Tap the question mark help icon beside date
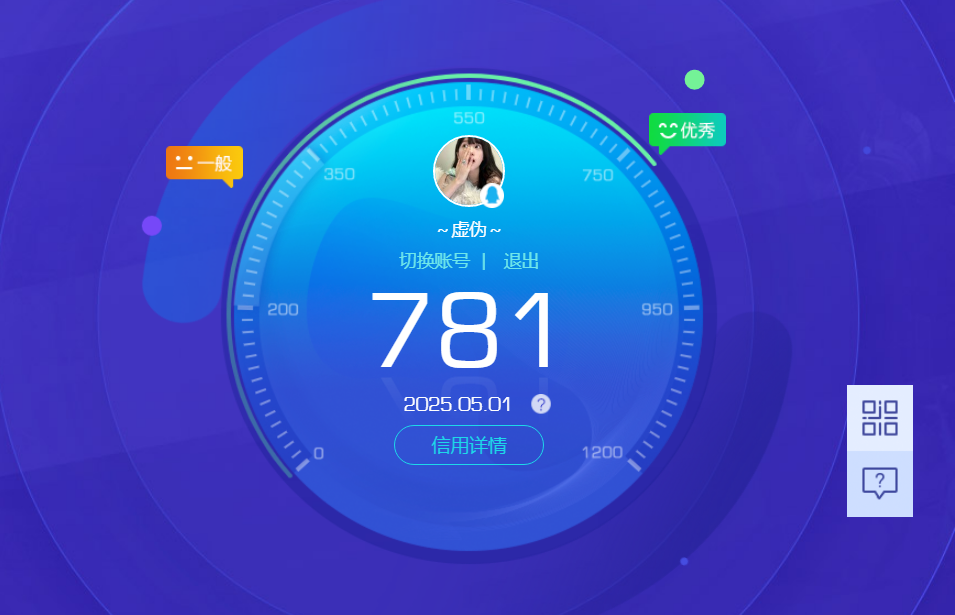The width and height of the screenshot is (955, 615). [541, 404]
